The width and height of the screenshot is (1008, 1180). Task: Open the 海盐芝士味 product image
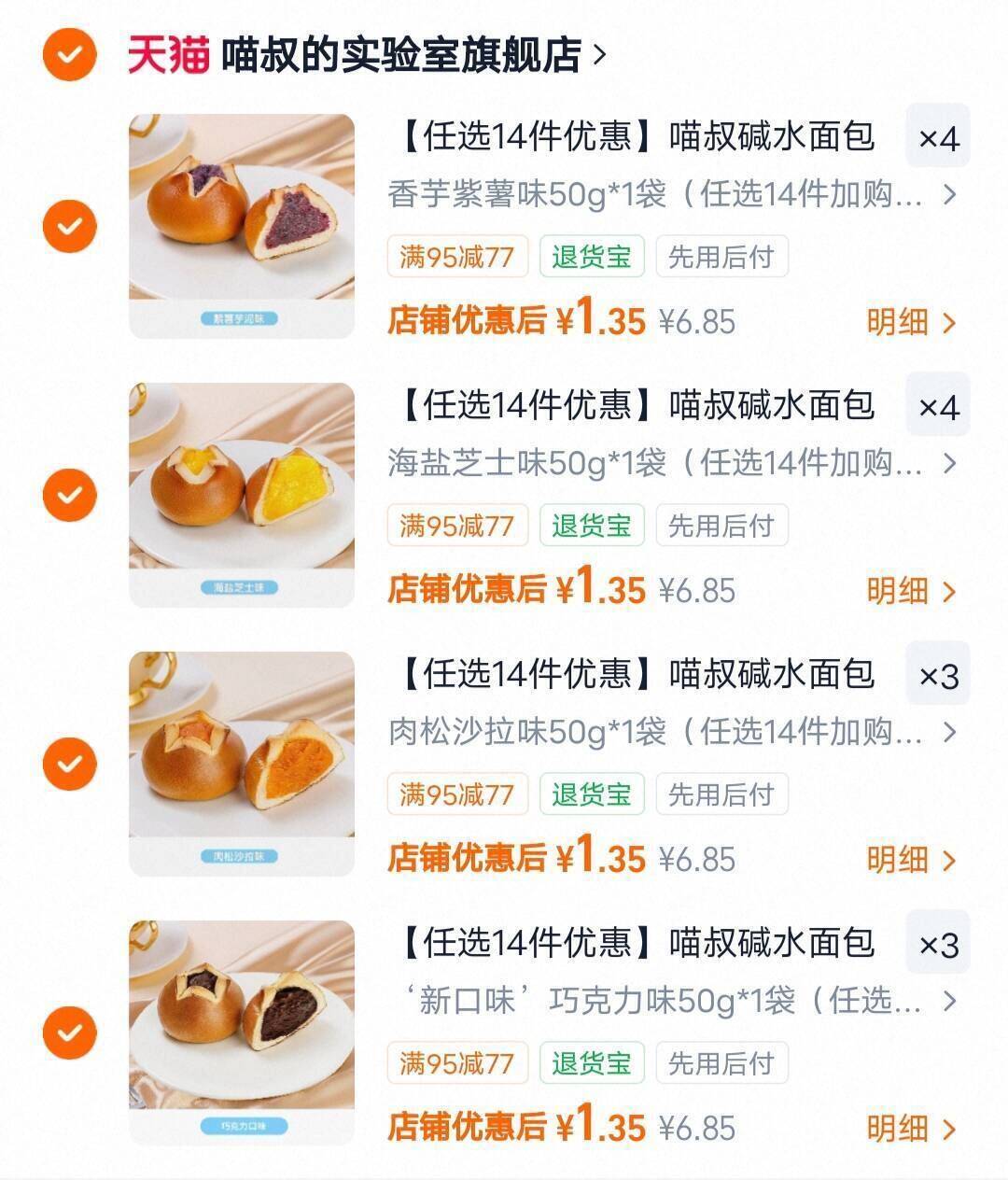pyautogui.click(x=242, y=495)
